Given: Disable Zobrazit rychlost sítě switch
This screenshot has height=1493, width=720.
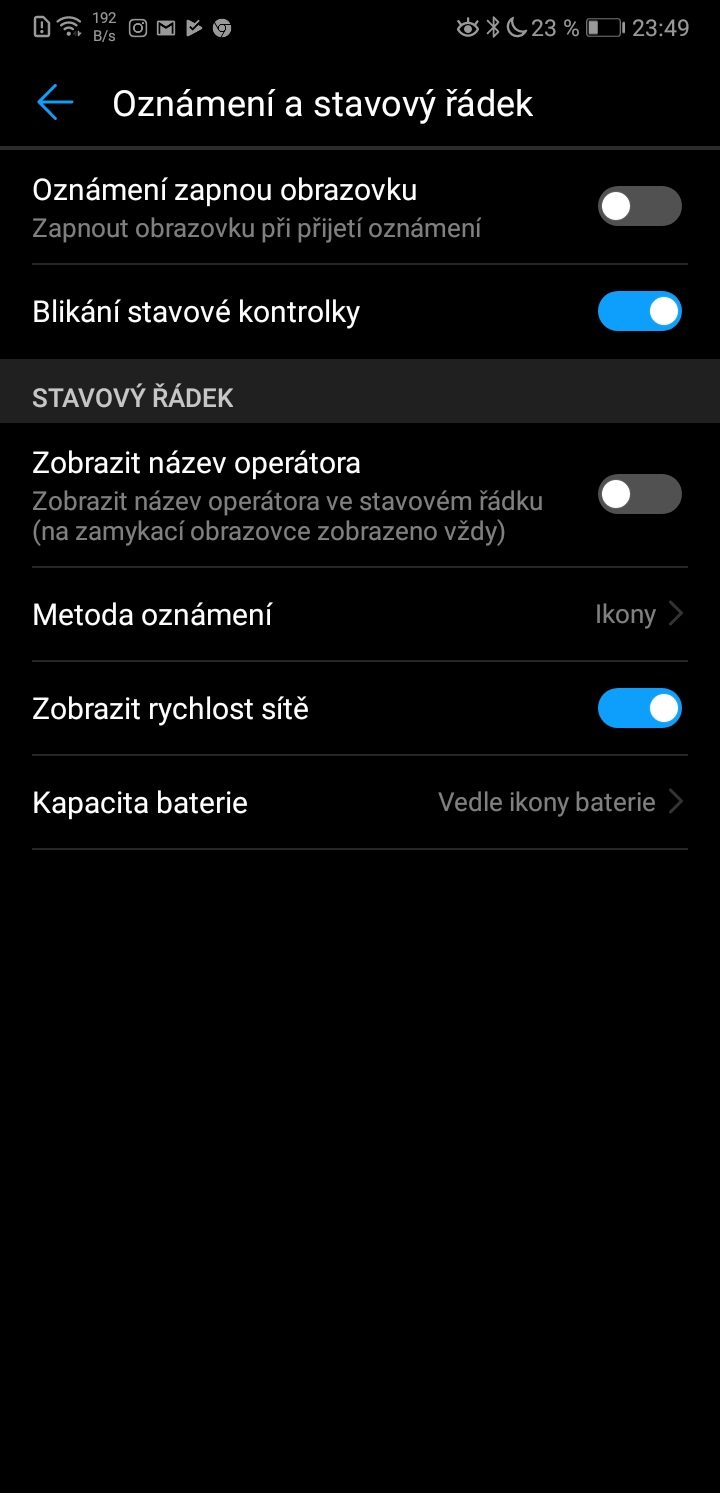Looking at the screenshot, I should (x=640, y=709).
